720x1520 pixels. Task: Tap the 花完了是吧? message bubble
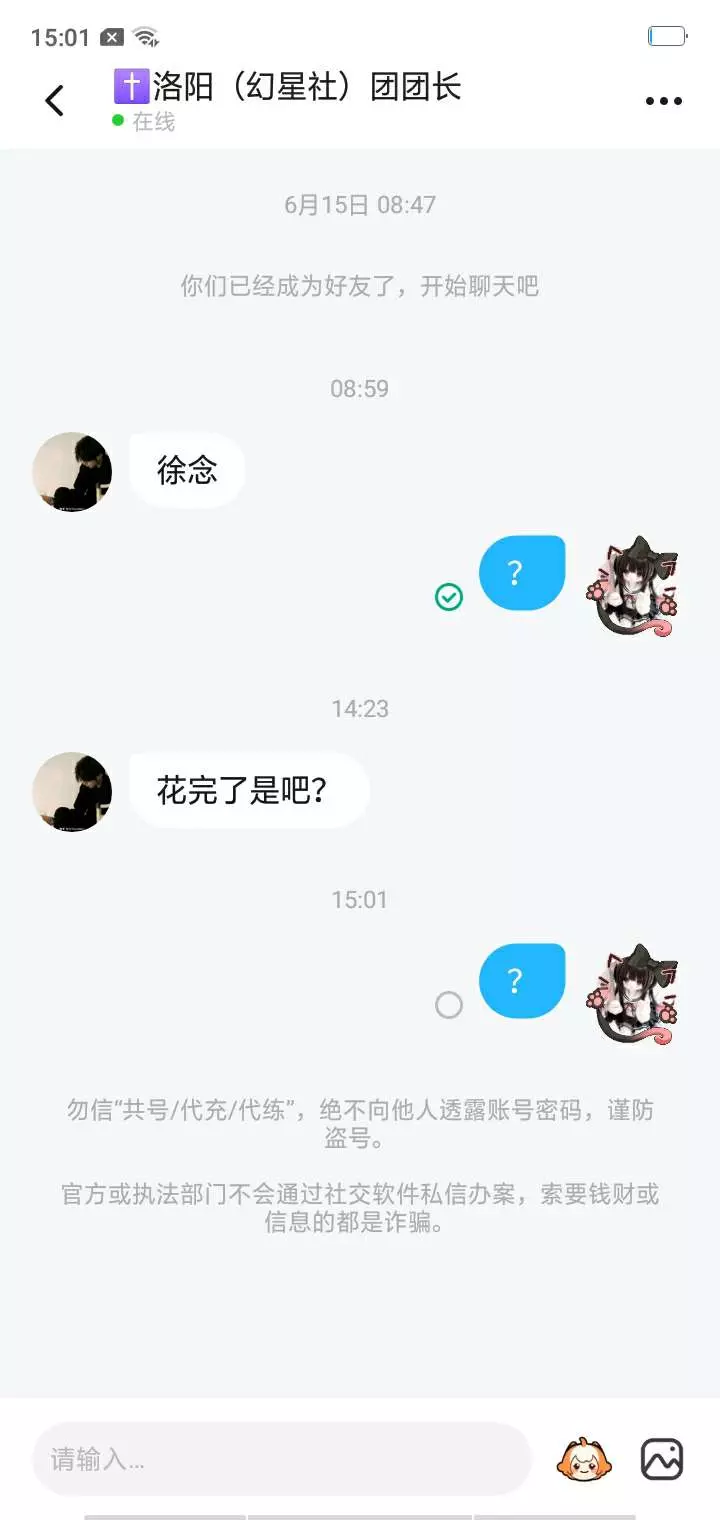249,791
